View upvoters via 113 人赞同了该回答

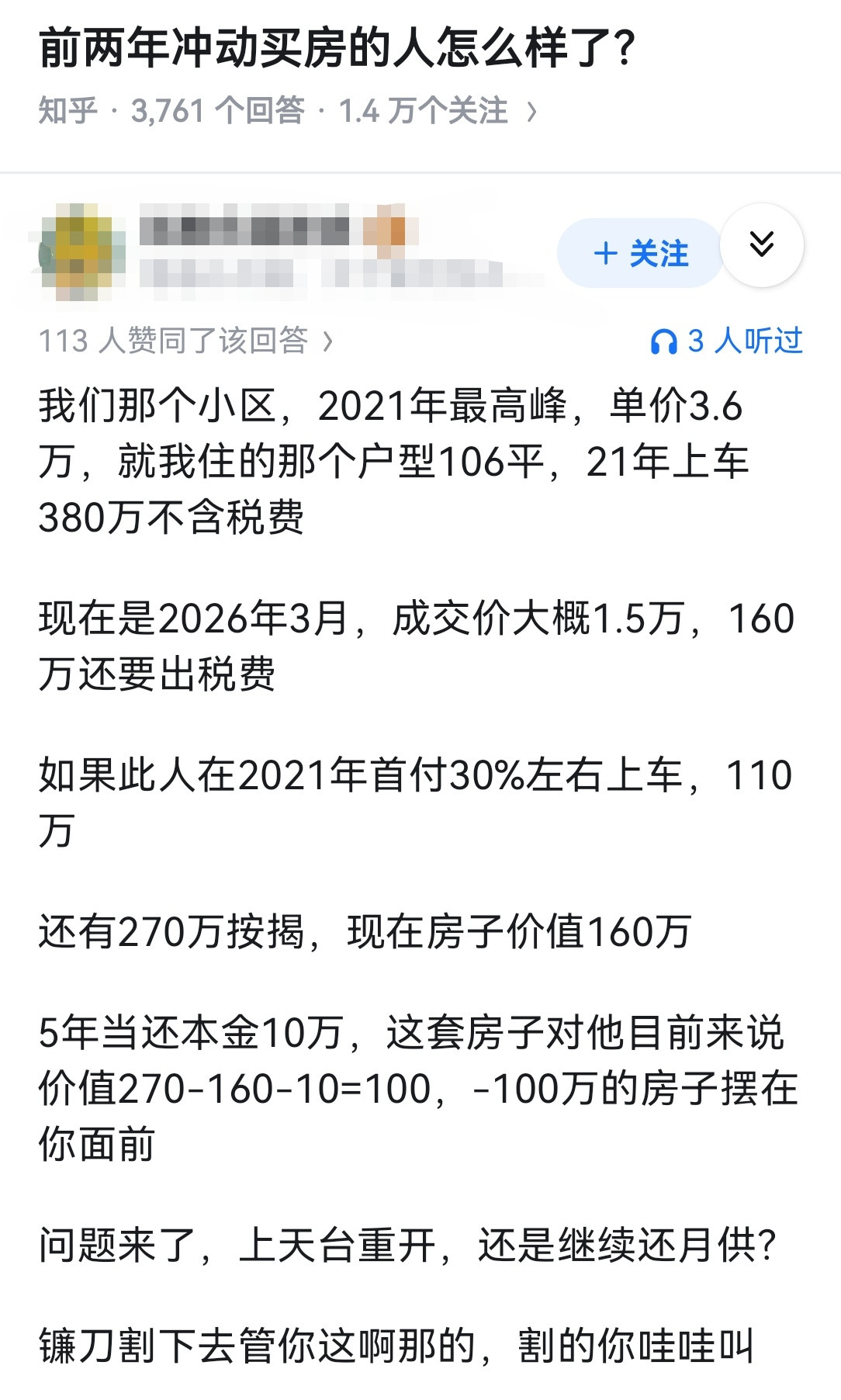[178, 340]
